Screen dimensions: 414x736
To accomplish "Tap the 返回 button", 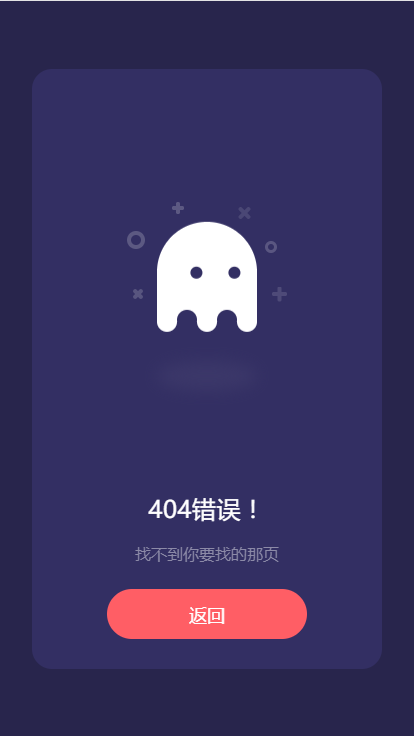I will (207, 614).
